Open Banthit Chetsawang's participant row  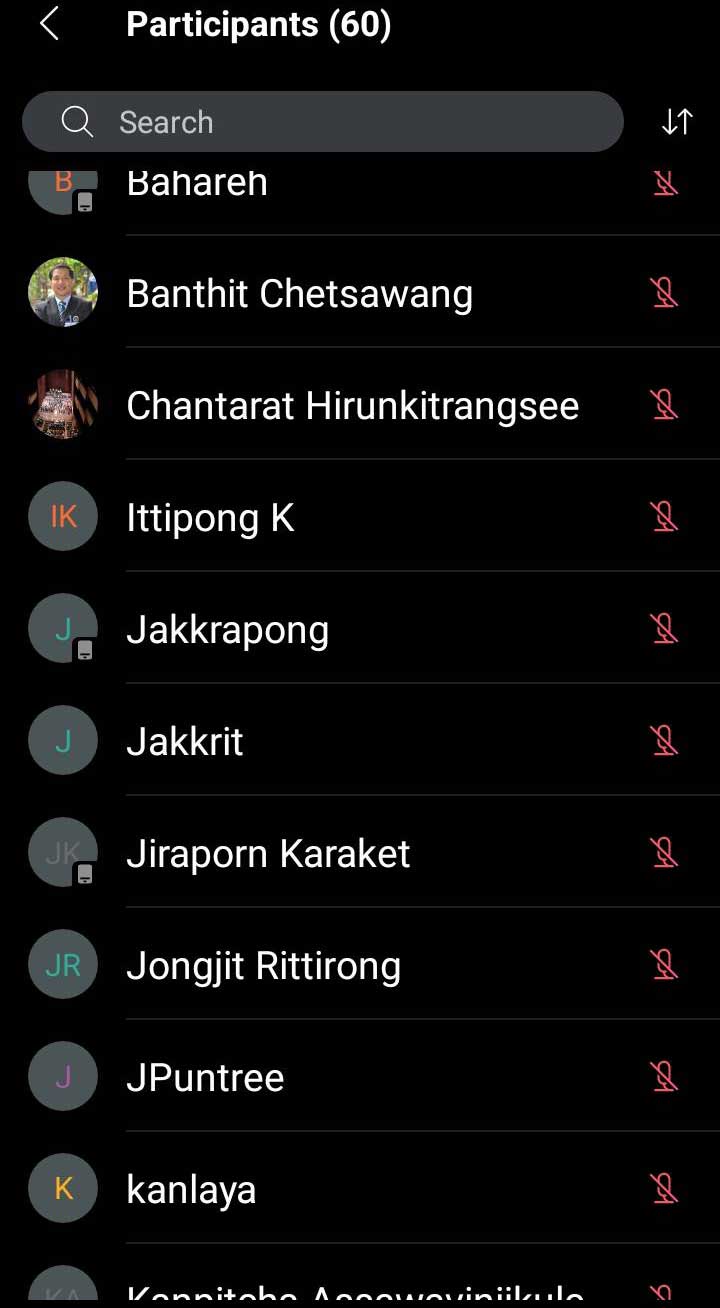299,294
